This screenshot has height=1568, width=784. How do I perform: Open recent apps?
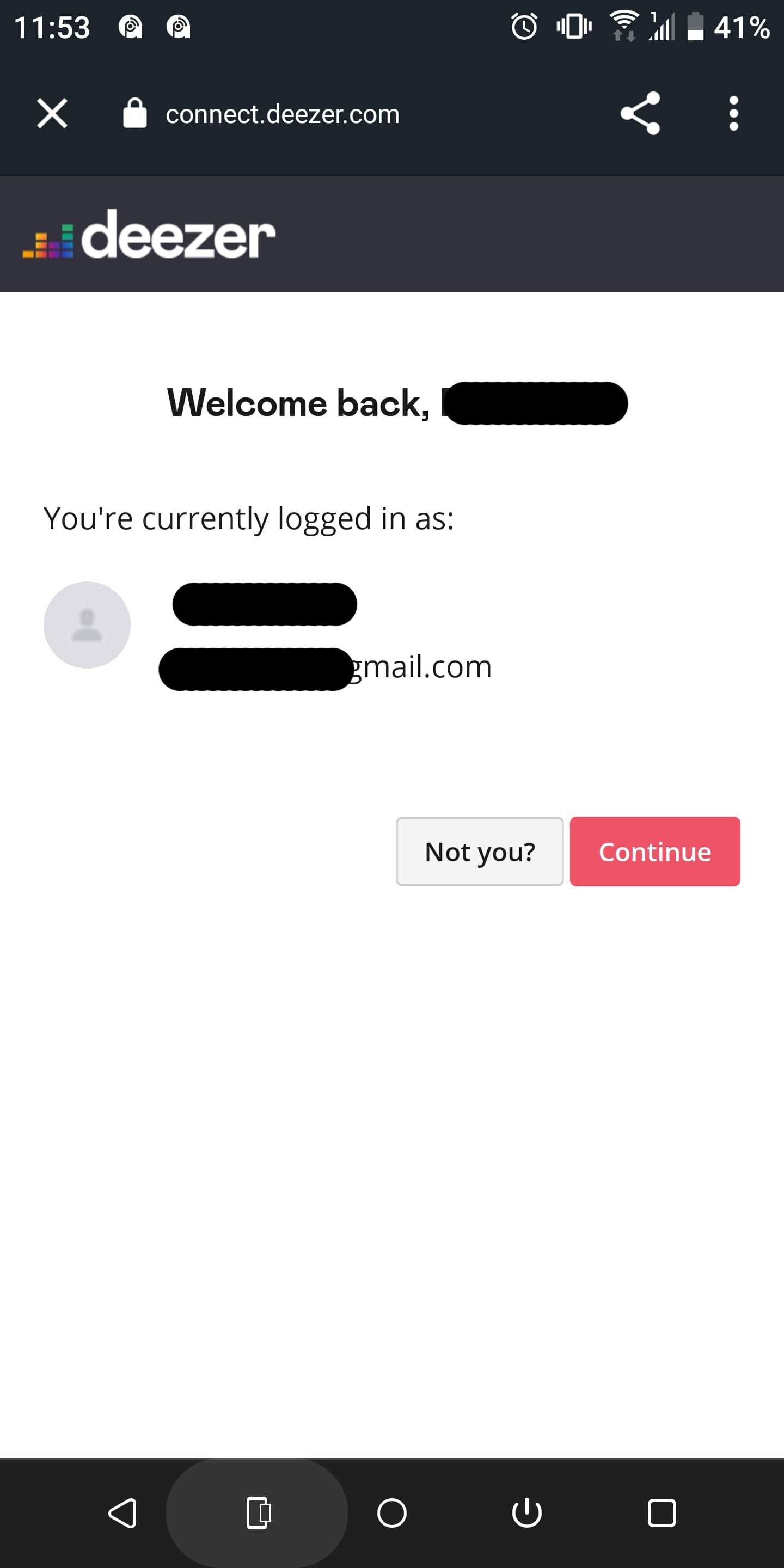coord(661,1512)
